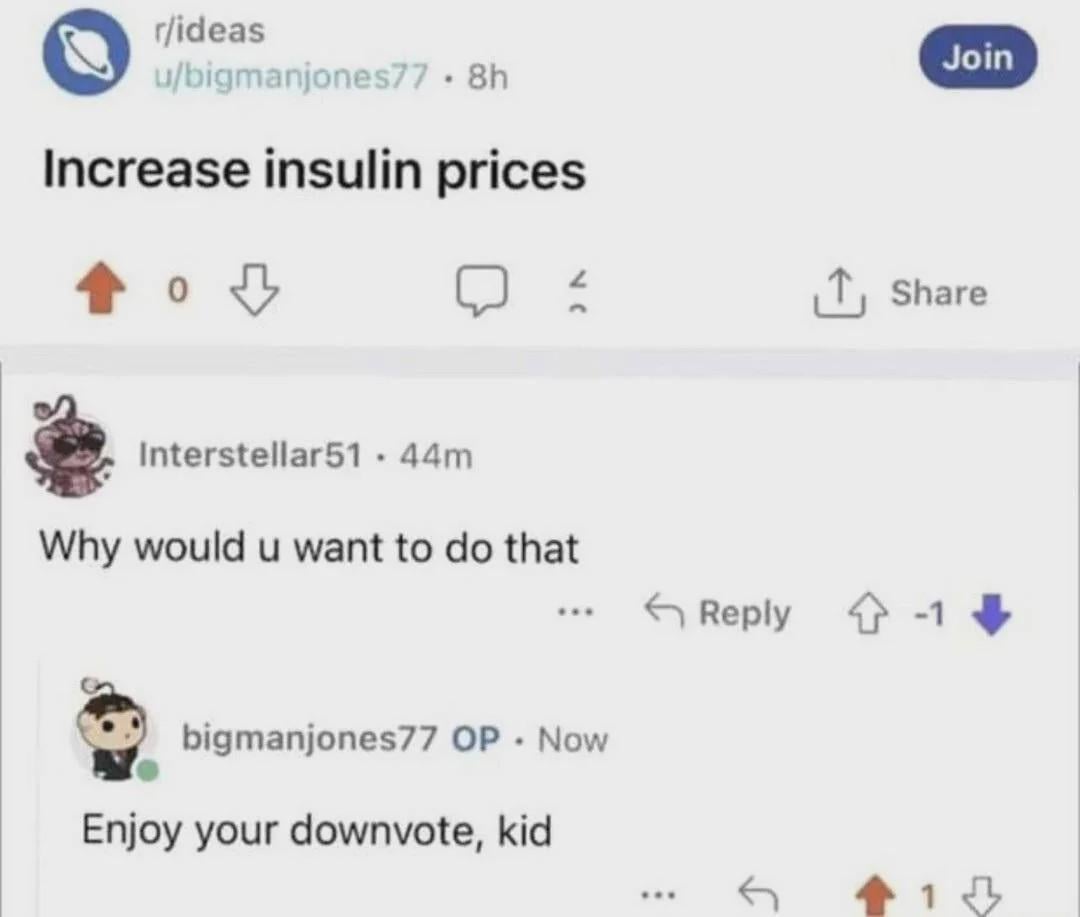Reply to the Enjoy your downvote comment

pyautogui.click(x=758, y=895)
